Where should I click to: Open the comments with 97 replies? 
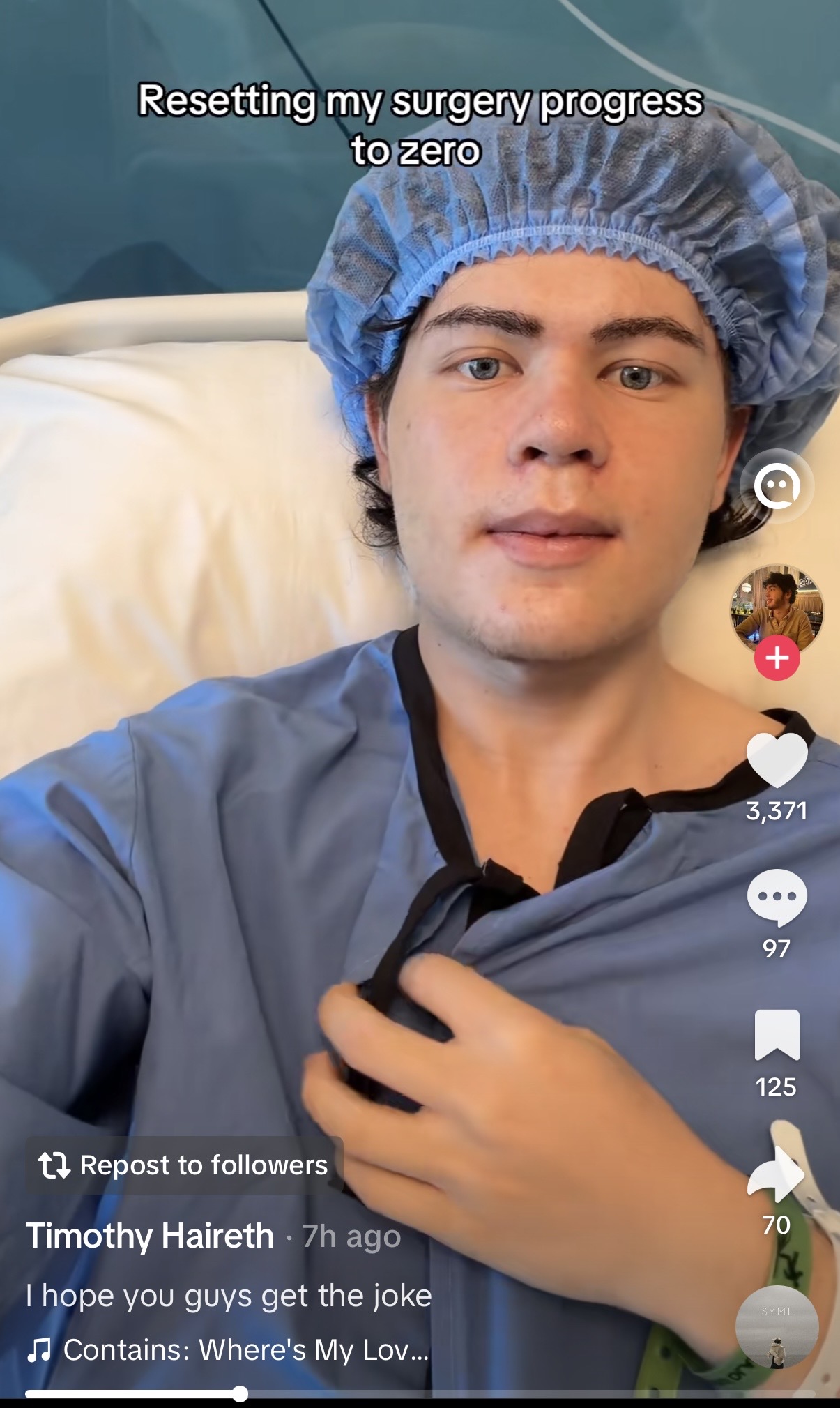777,898
